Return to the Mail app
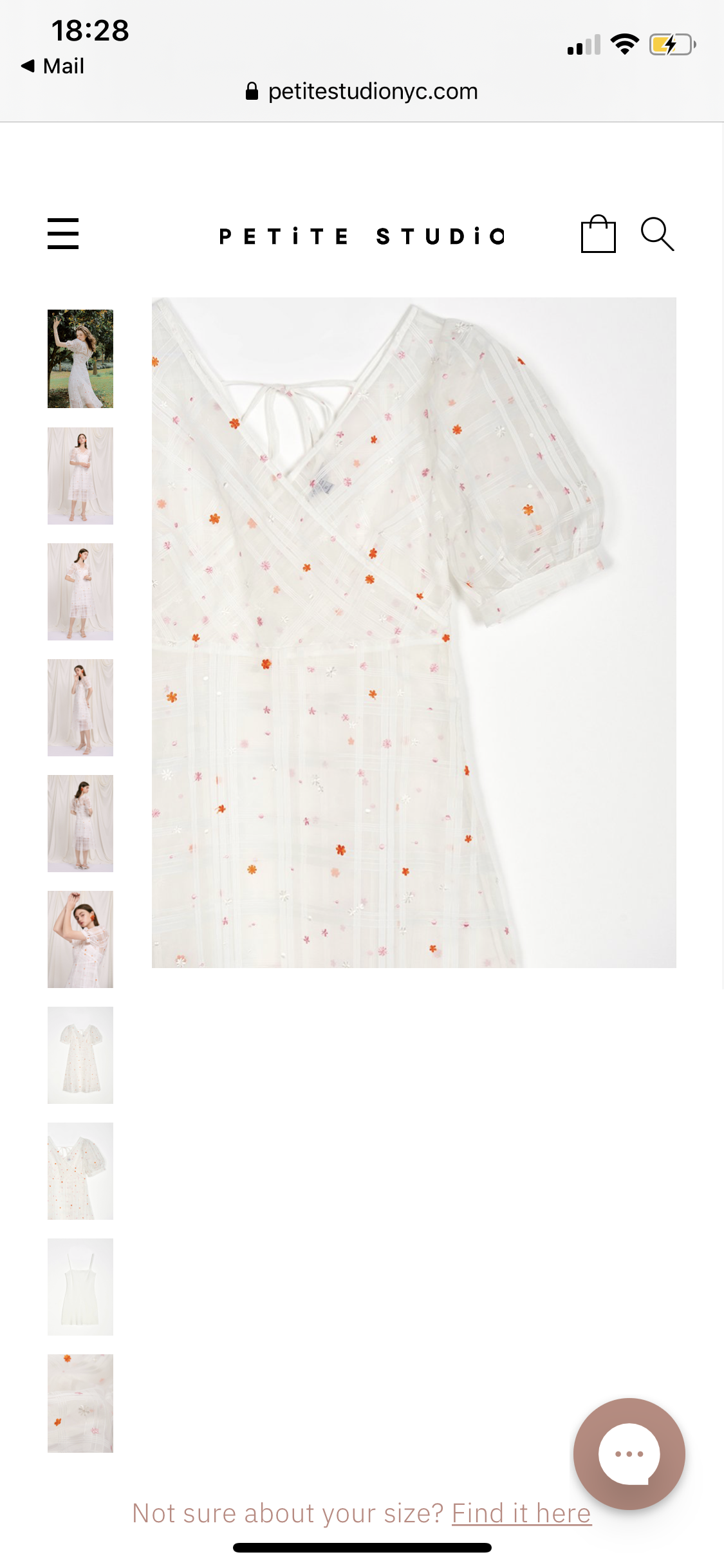Screen dimensions: 724x1568 [x=53, y=66]
